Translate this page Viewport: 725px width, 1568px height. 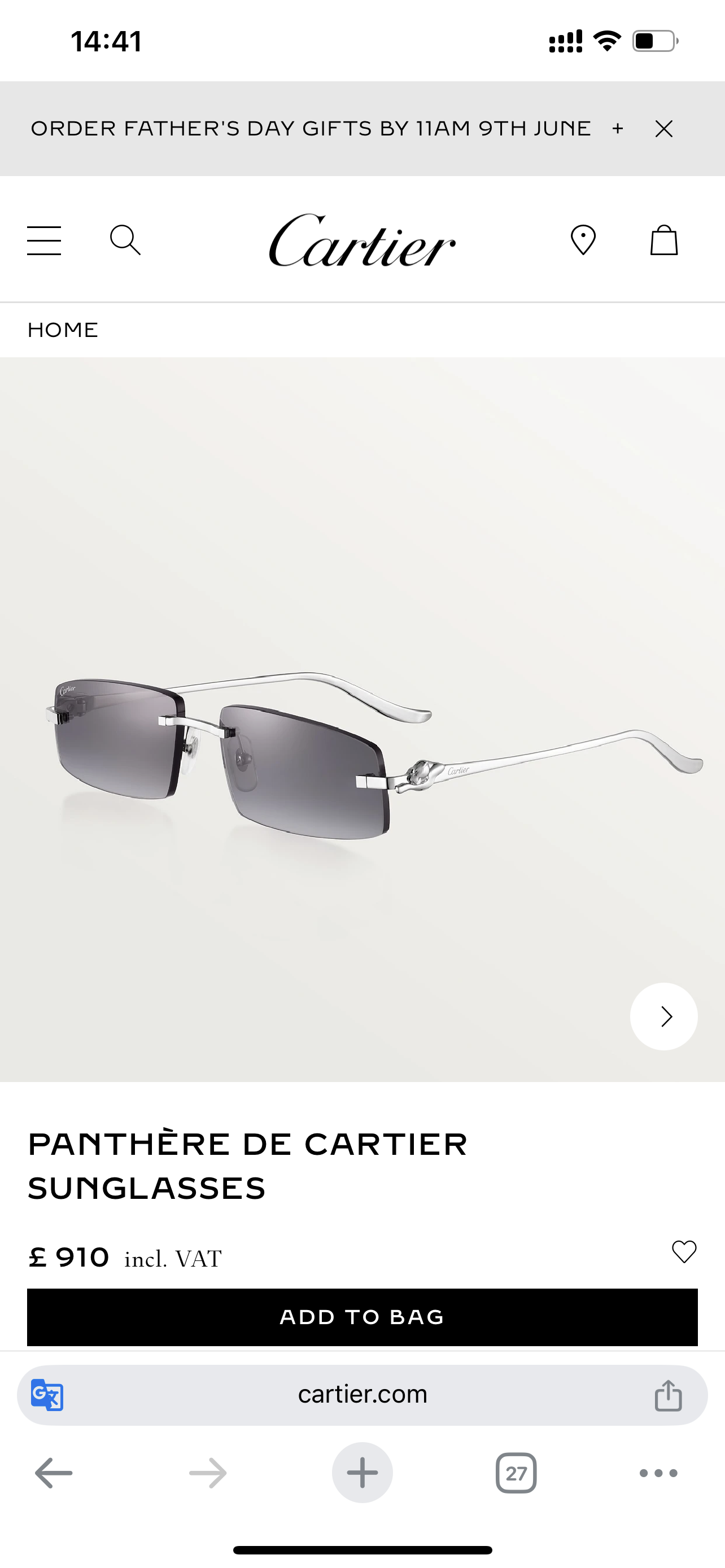pos(47,1395)
